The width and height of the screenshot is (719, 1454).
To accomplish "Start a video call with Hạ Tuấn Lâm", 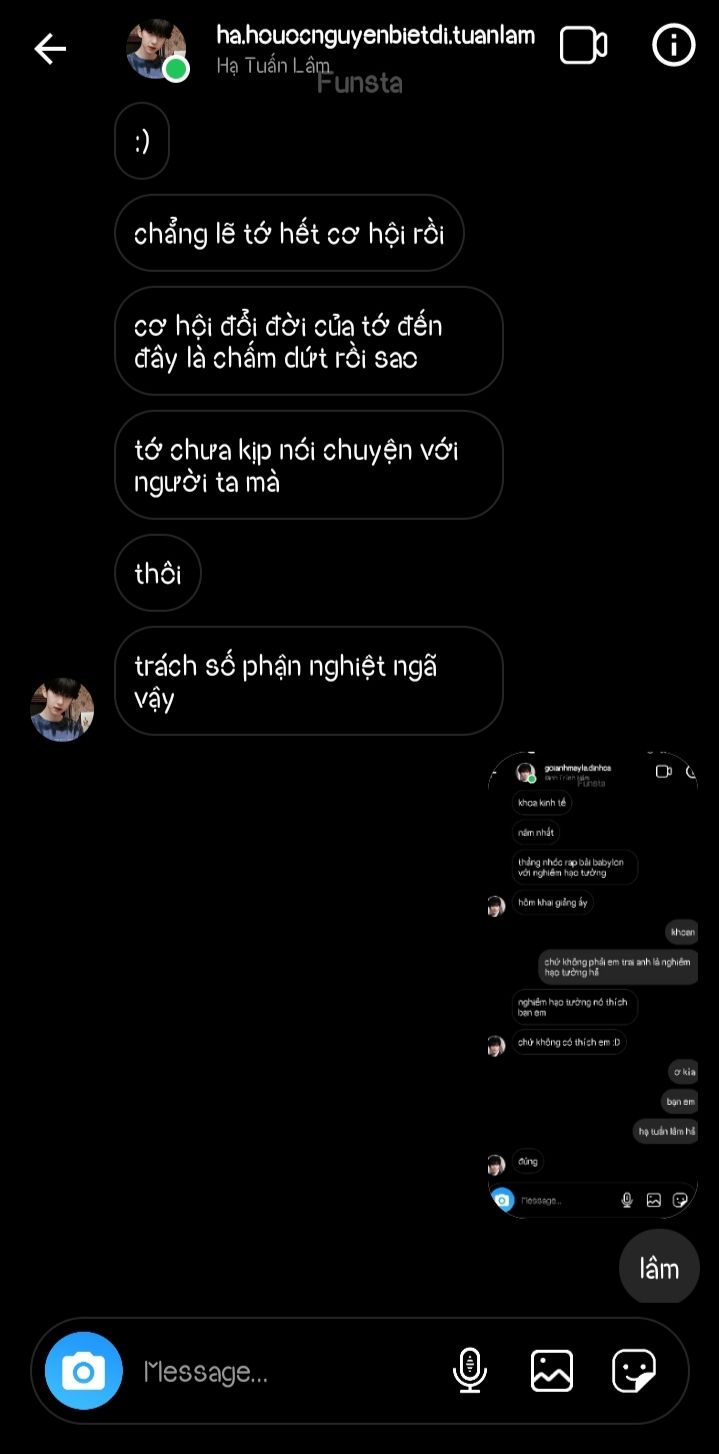I will point(583,46).
